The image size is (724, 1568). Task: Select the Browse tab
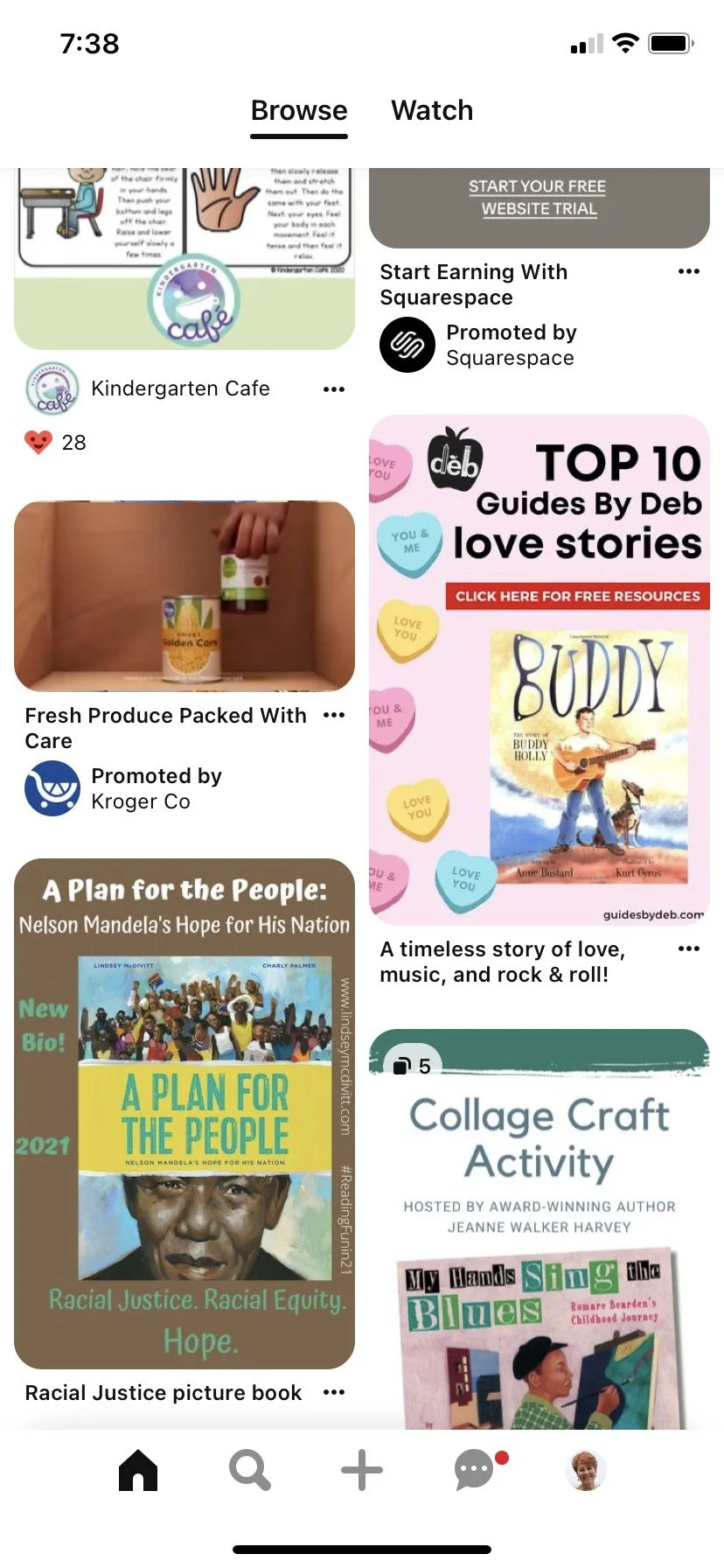pos(299,111)
